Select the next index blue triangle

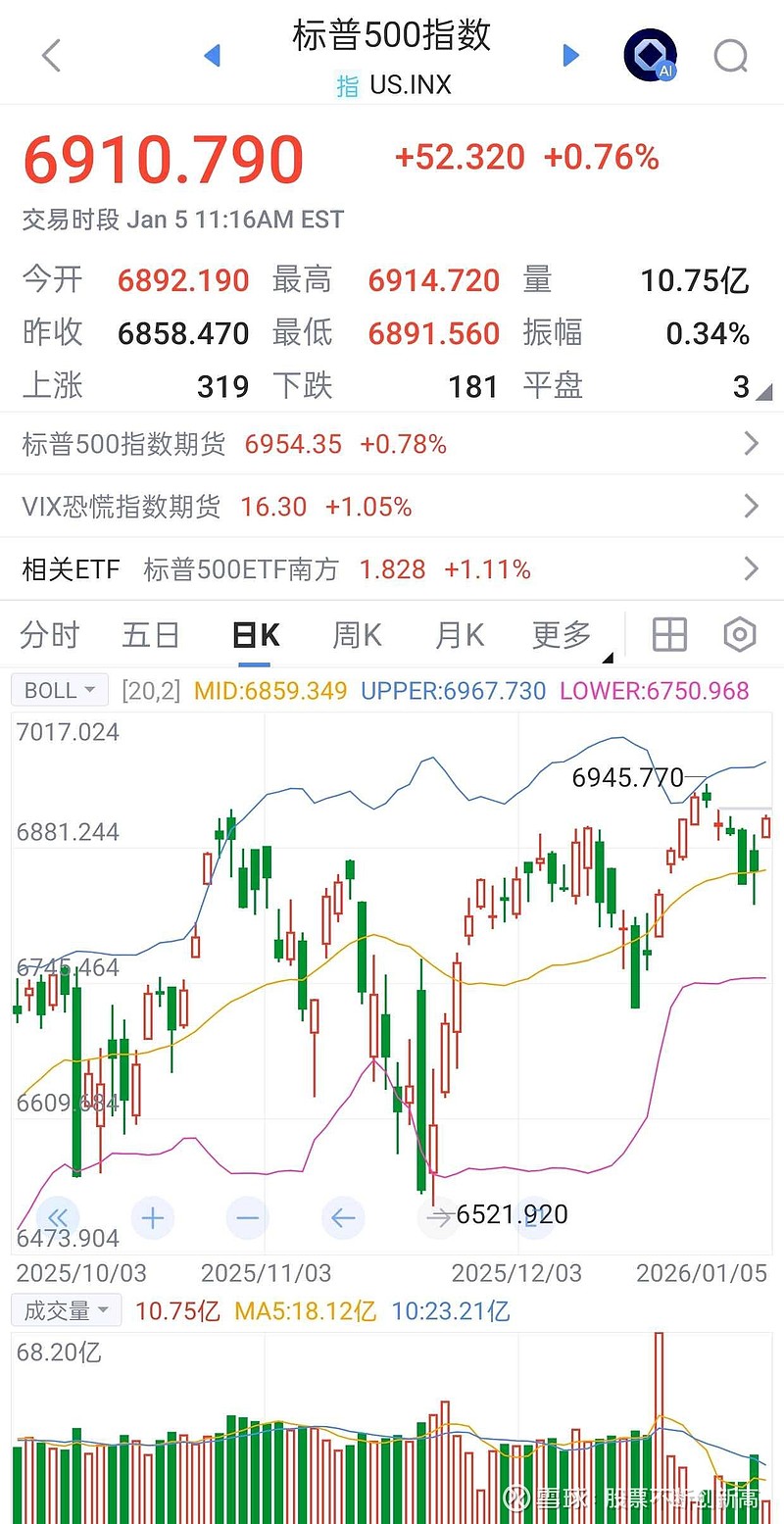click(x=571, y=56)
